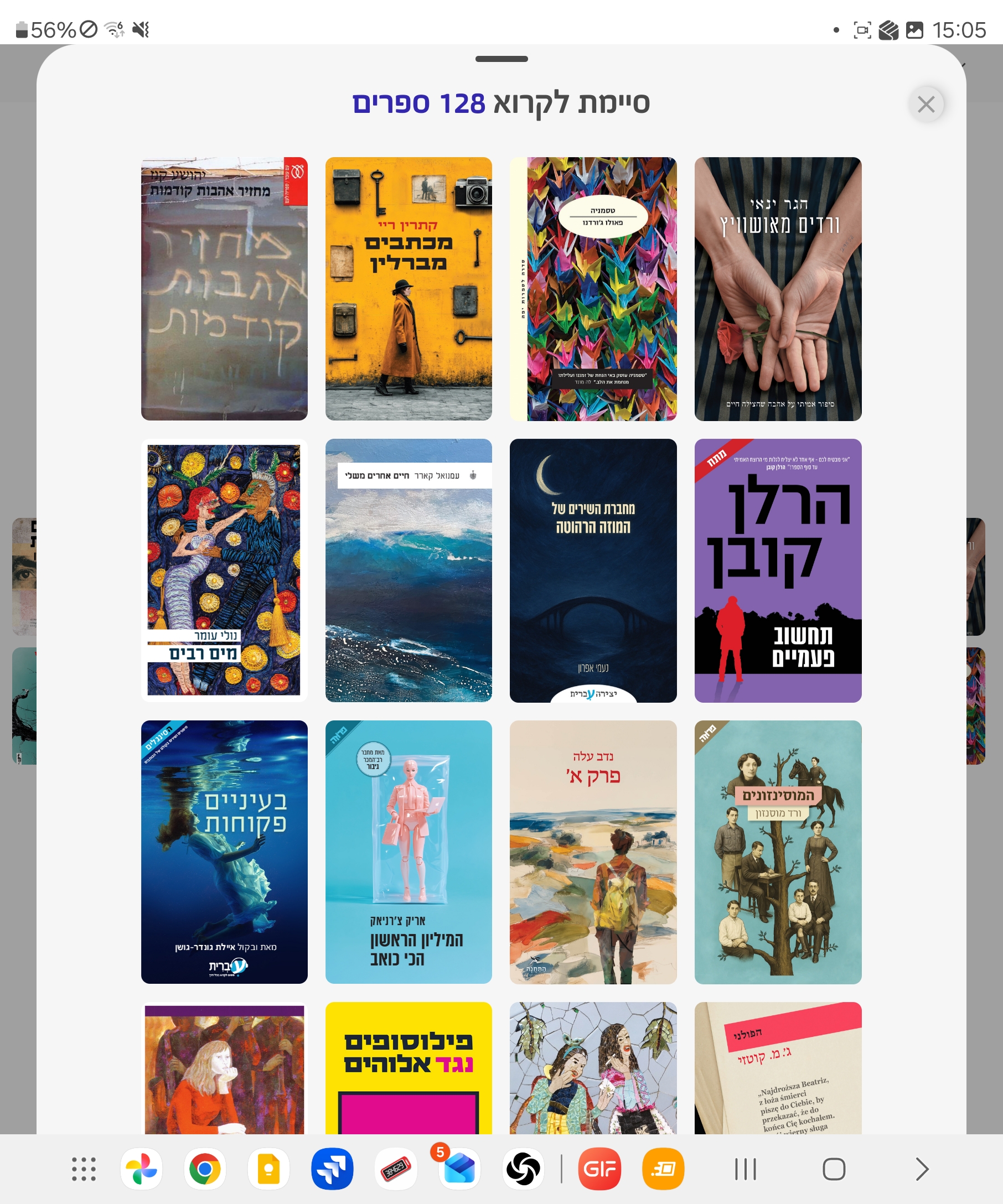Open the book מים רבים by נולי עומר
The width and height of the screenshot is (1003, 1204).
point(224,570)
